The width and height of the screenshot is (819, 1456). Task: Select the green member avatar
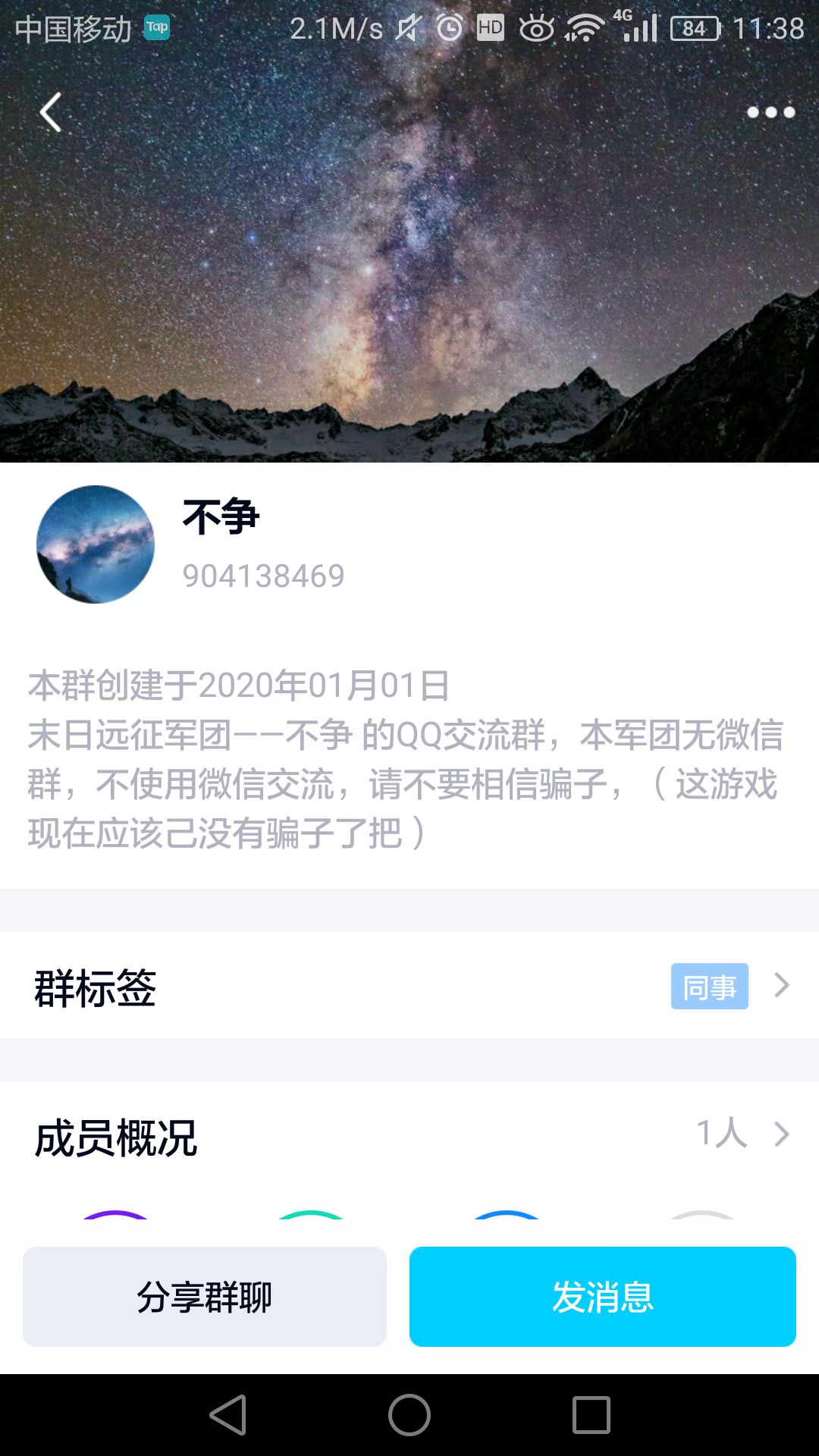pos(311,1213)
